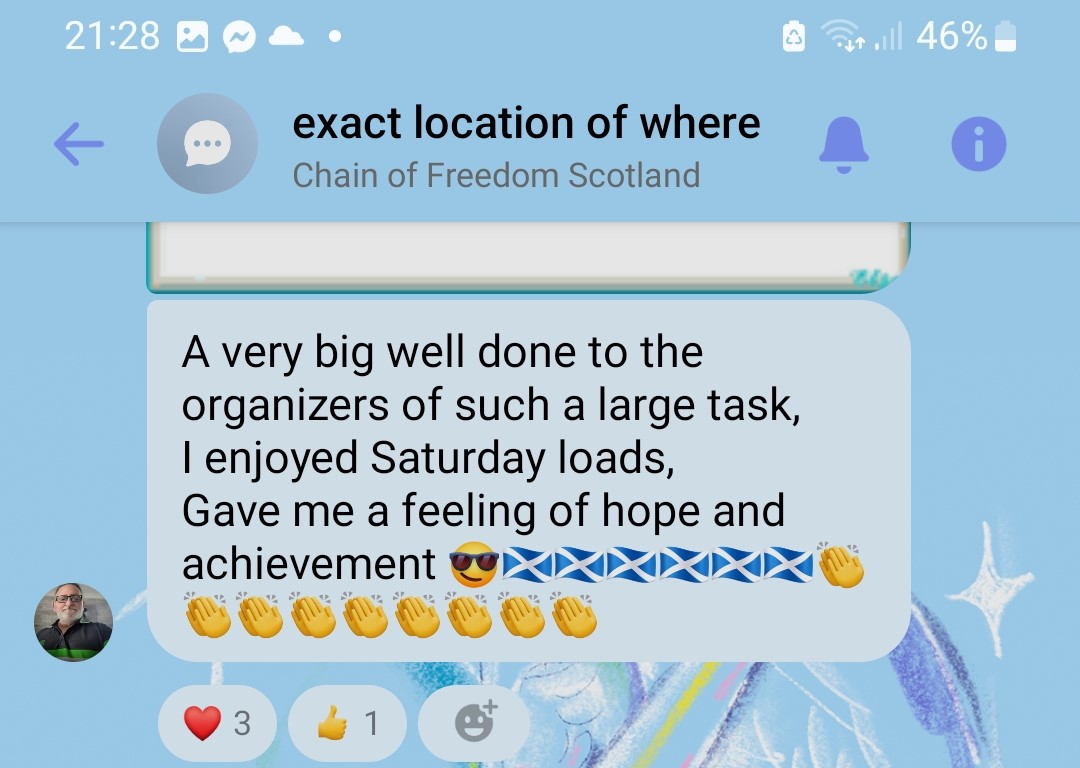View the heart reactions on the message
Screen dimensions: 1080x768
(x=217, y=723)
